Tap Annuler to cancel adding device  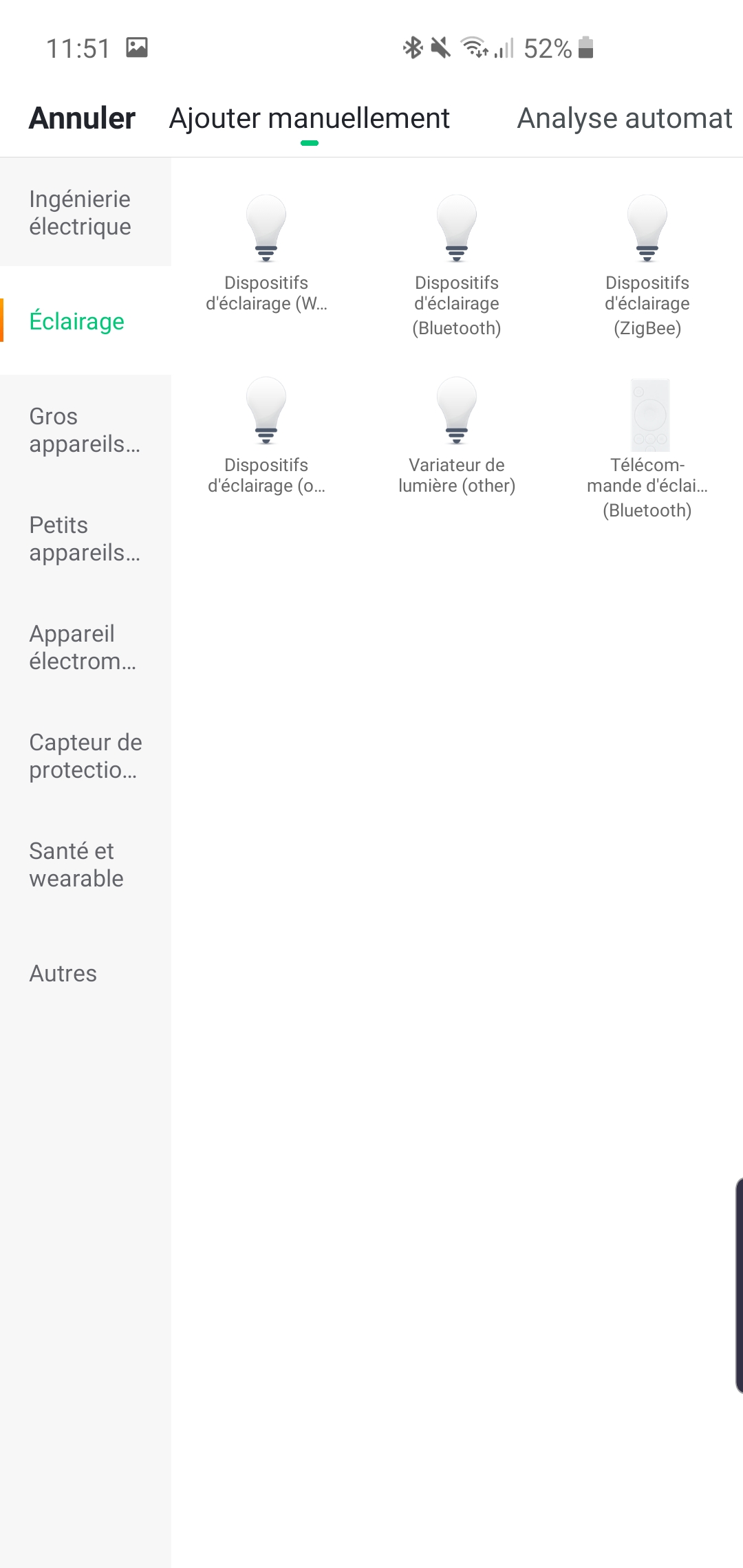click(x=82, y=118)
